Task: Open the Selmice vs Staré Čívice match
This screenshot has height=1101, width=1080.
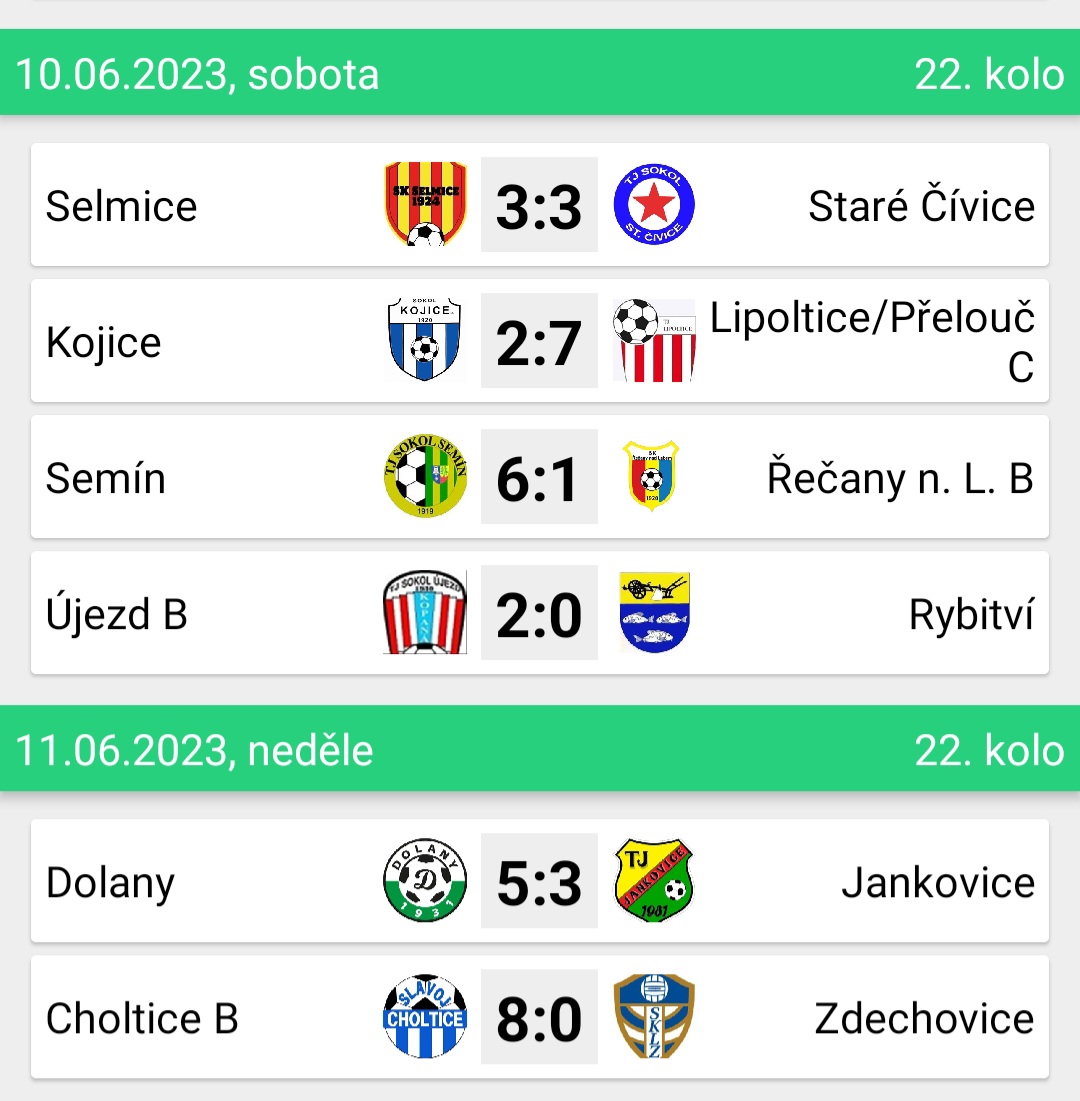Action: tap(539, 205)
